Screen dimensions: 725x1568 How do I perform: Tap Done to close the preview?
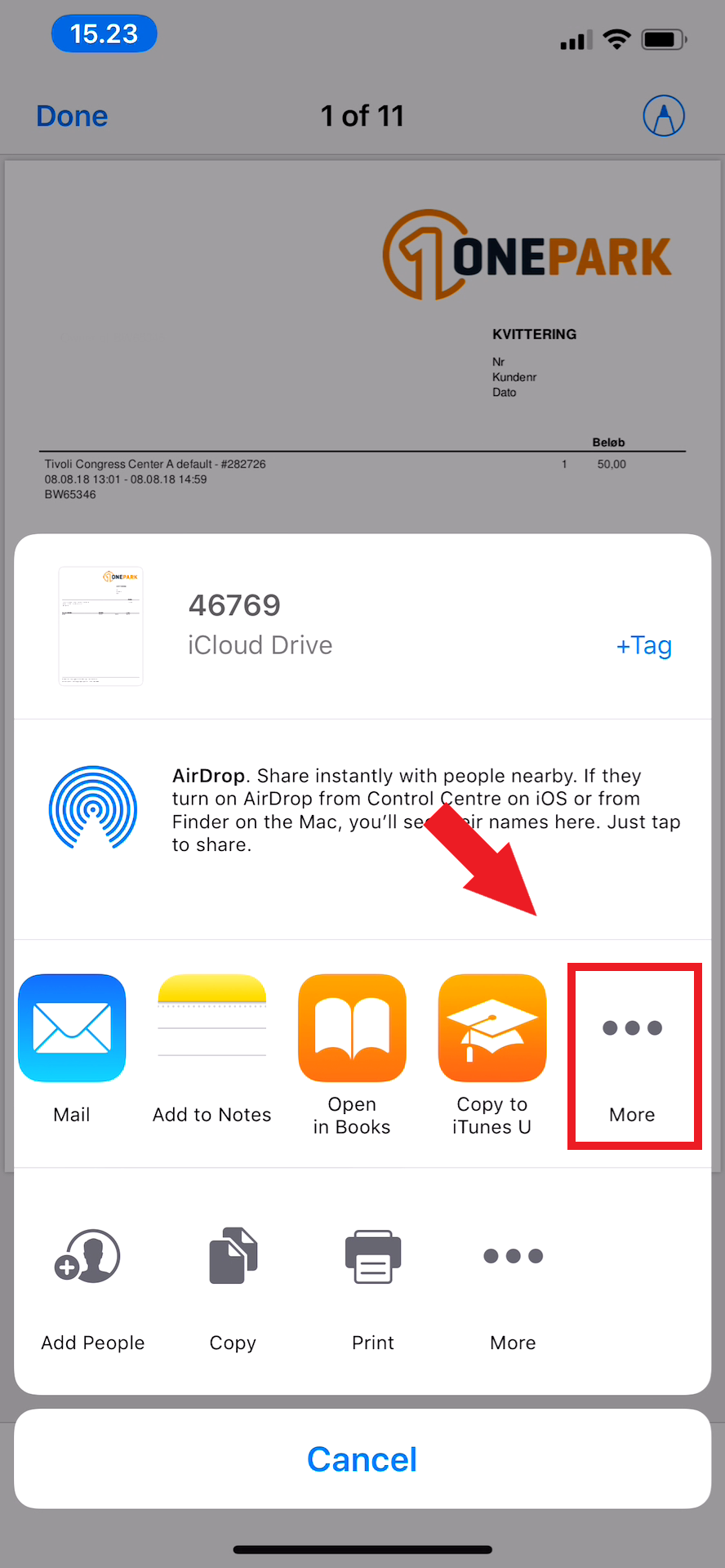72,116
